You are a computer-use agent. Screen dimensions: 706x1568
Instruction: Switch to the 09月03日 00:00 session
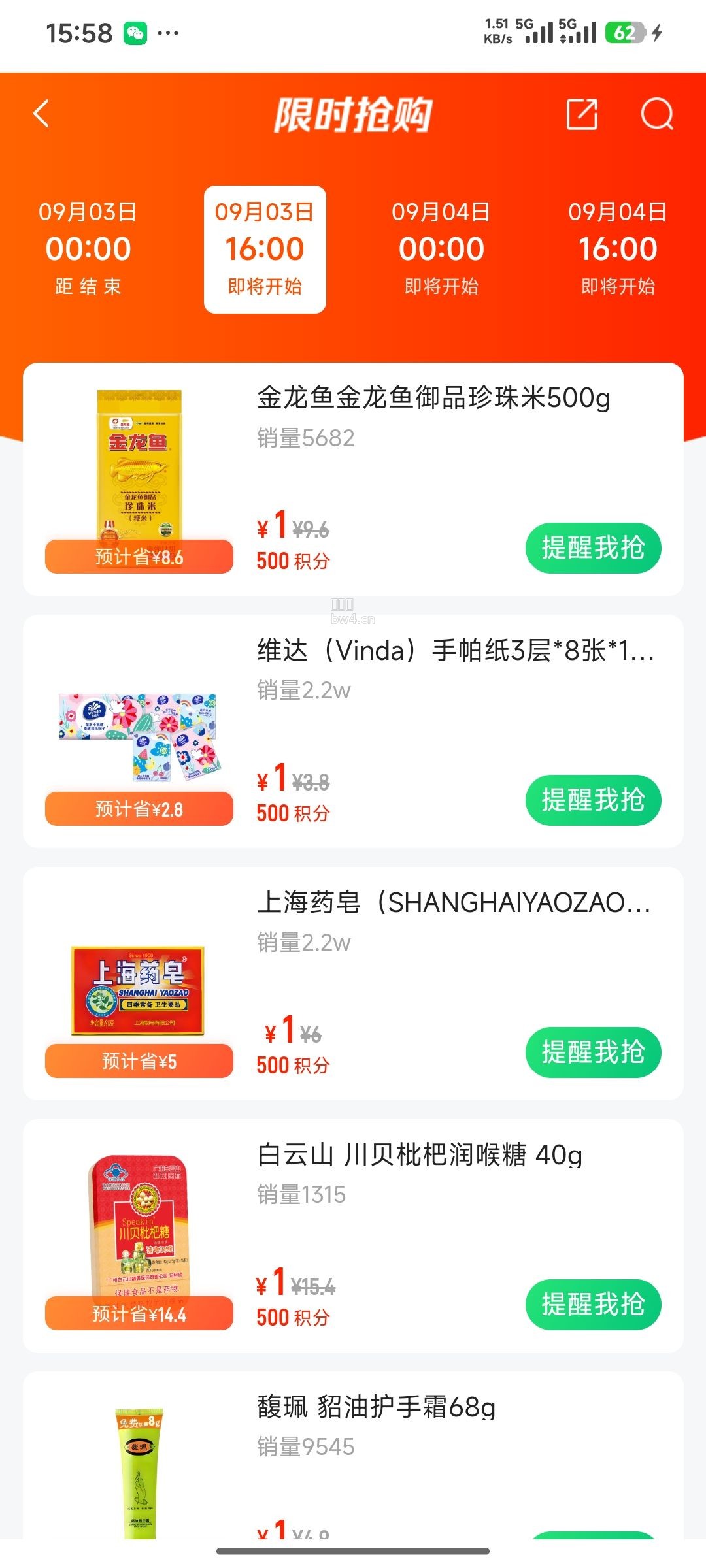(x=88, y=249)
